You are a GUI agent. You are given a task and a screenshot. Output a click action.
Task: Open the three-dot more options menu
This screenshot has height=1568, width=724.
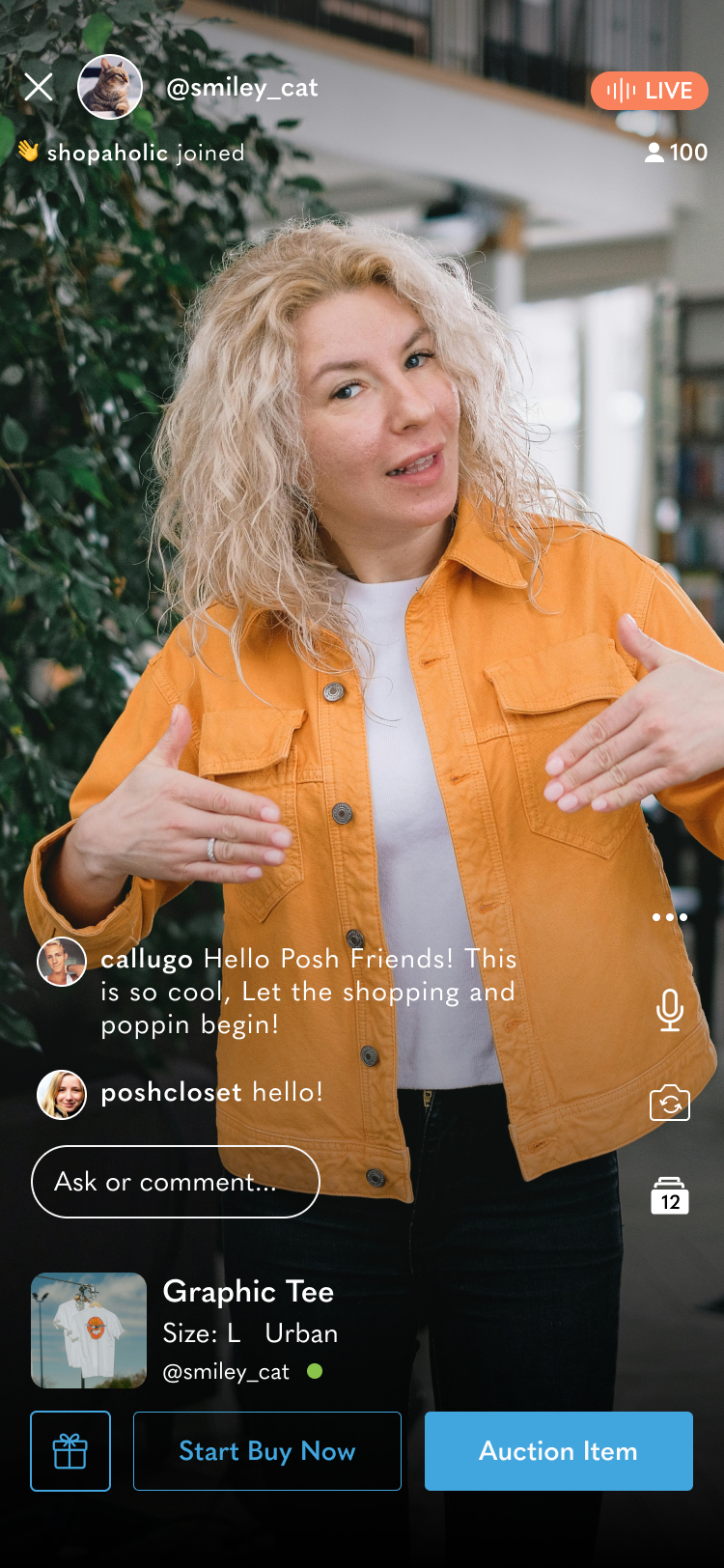(669, 917)
